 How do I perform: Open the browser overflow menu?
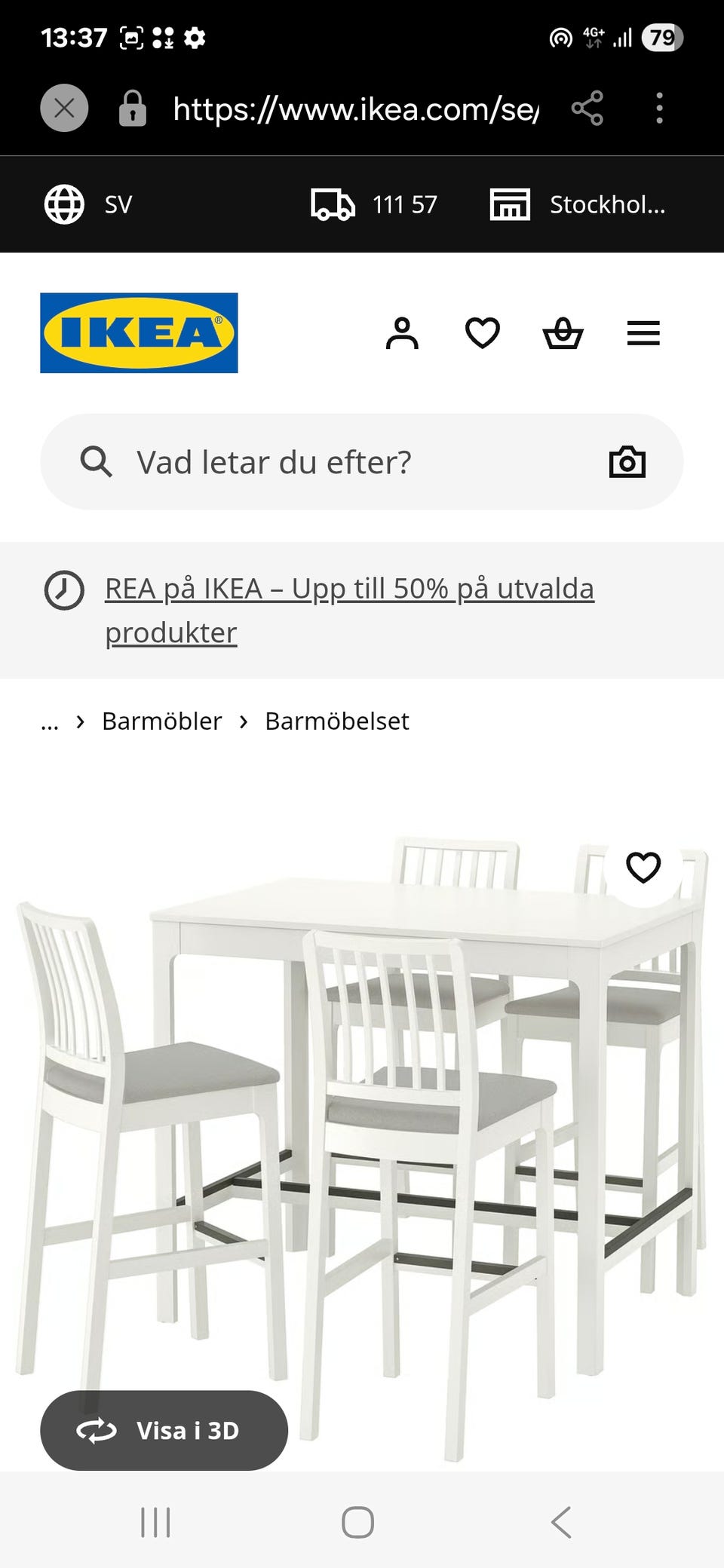(660, 107)
